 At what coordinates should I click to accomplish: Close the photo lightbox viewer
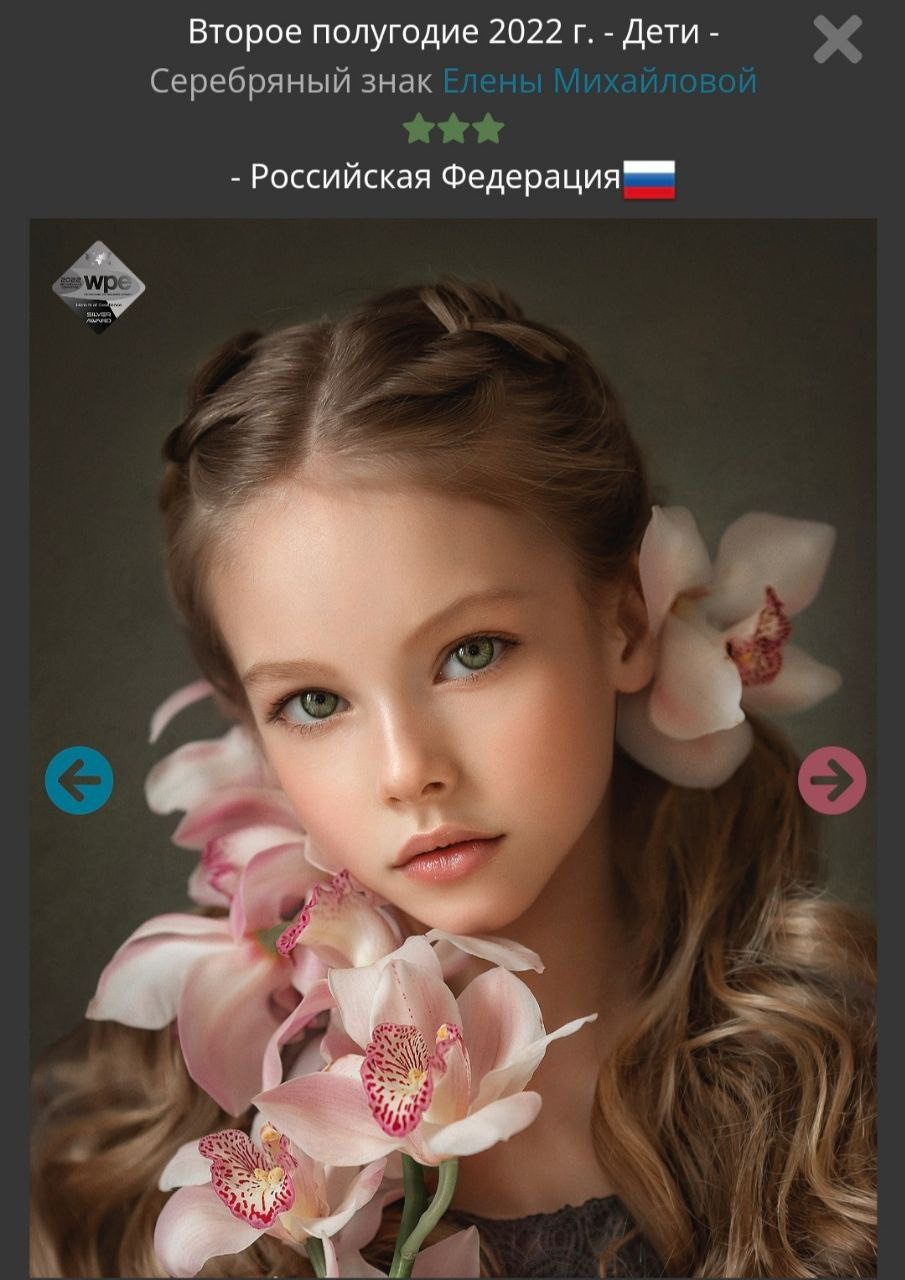point(837,41)
